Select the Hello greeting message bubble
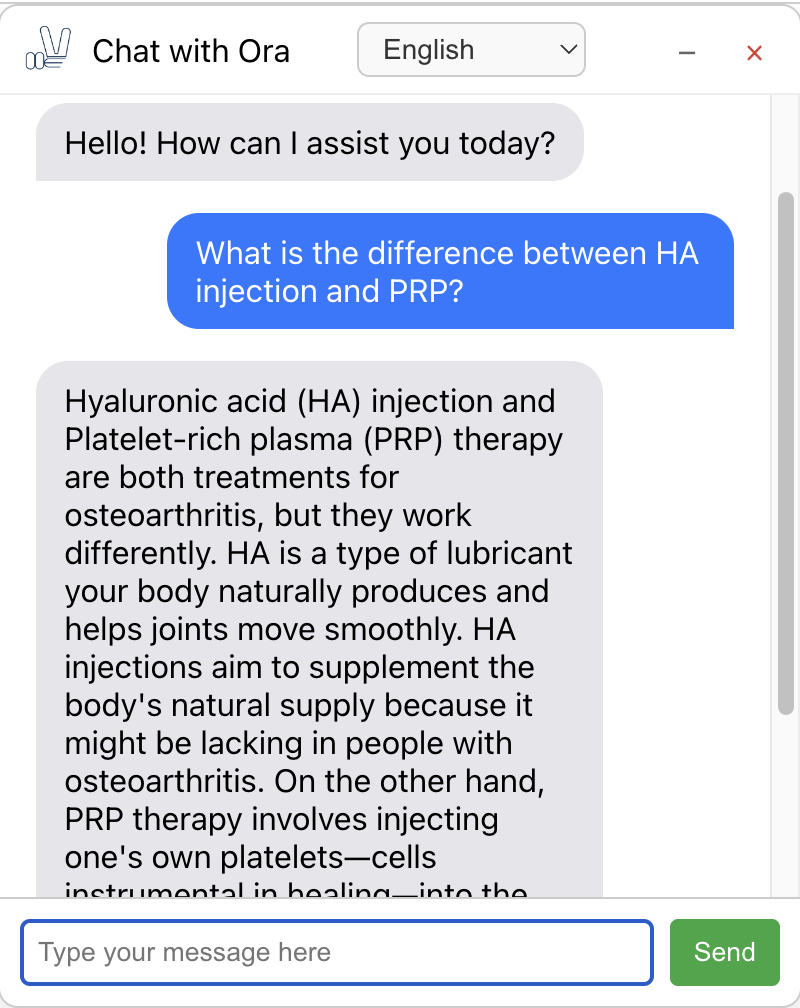800x1008 pixels. [310, 142]
